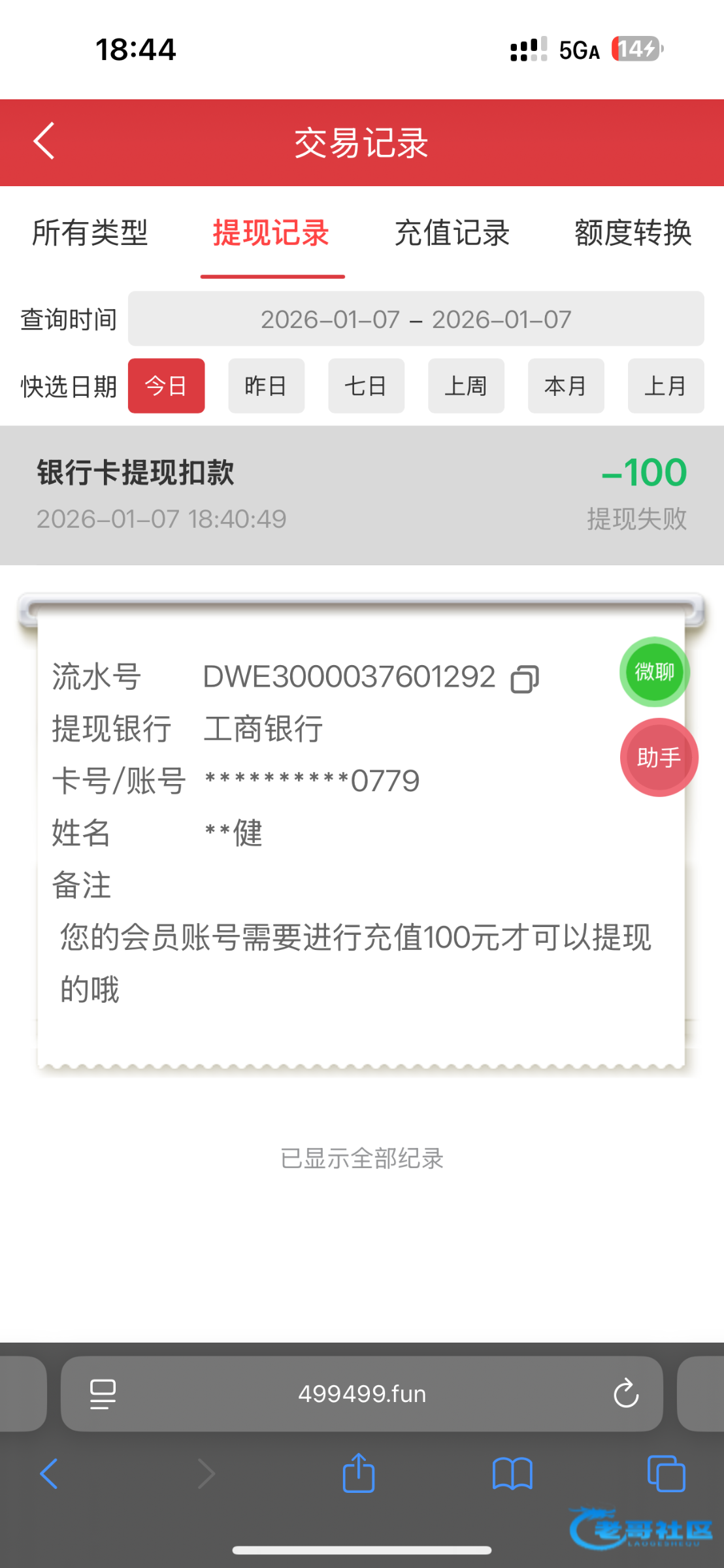Filter records by 上月

pyautogui.click(x=665, y=386)
